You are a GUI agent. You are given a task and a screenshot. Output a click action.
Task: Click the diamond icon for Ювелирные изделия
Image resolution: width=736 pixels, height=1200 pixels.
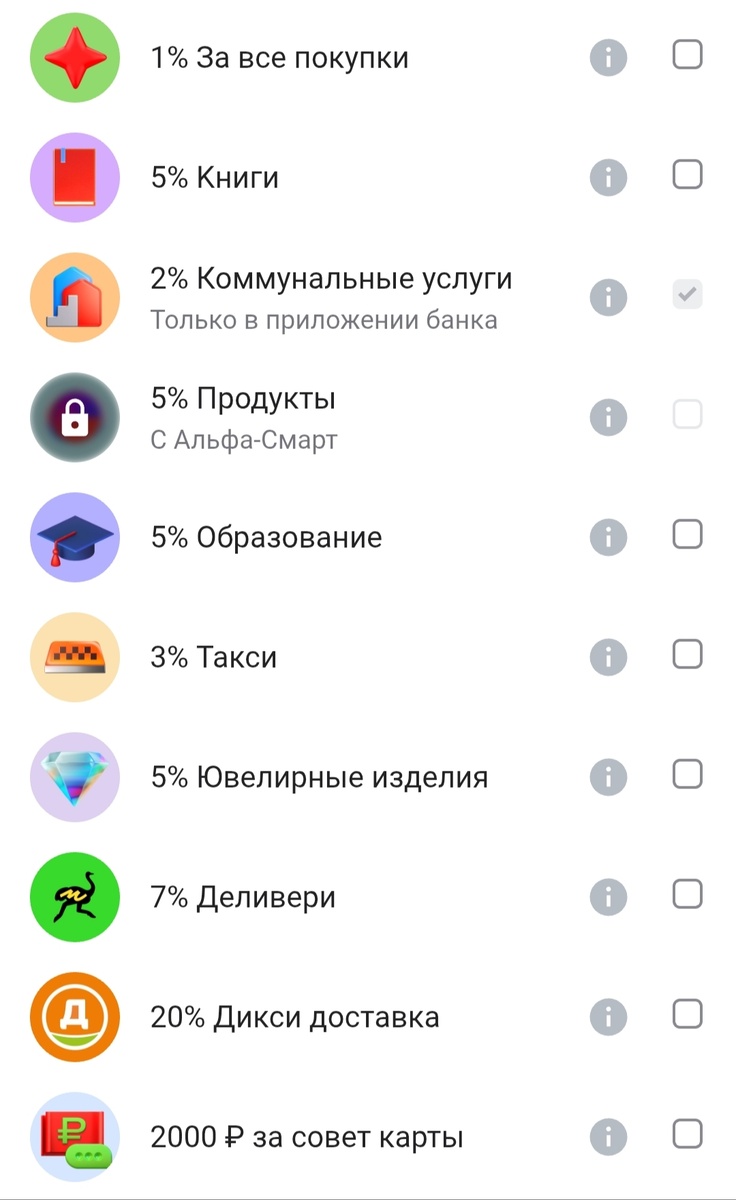(74, 777)
